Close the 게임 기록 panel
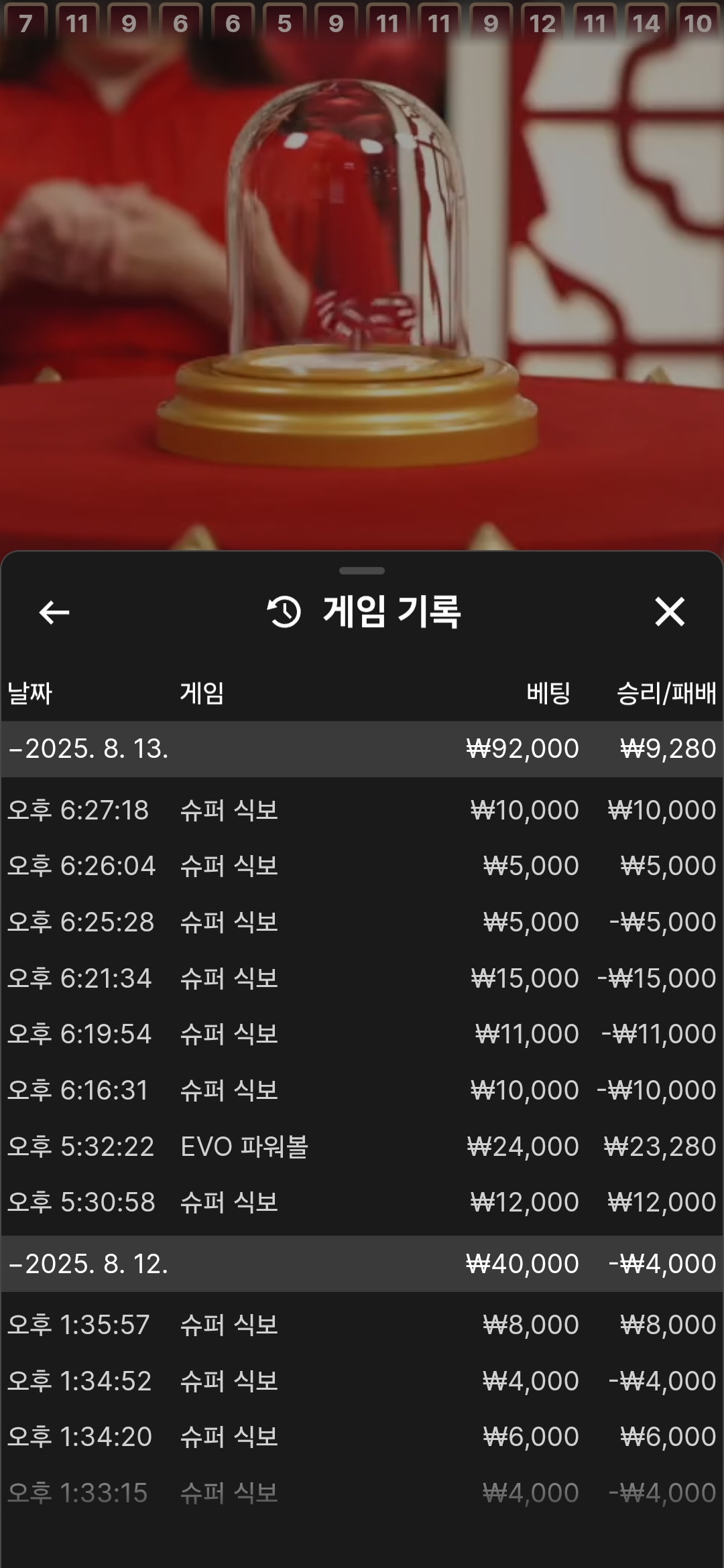This screenshot has height=1568, width=724. click(x=670, y=612)
